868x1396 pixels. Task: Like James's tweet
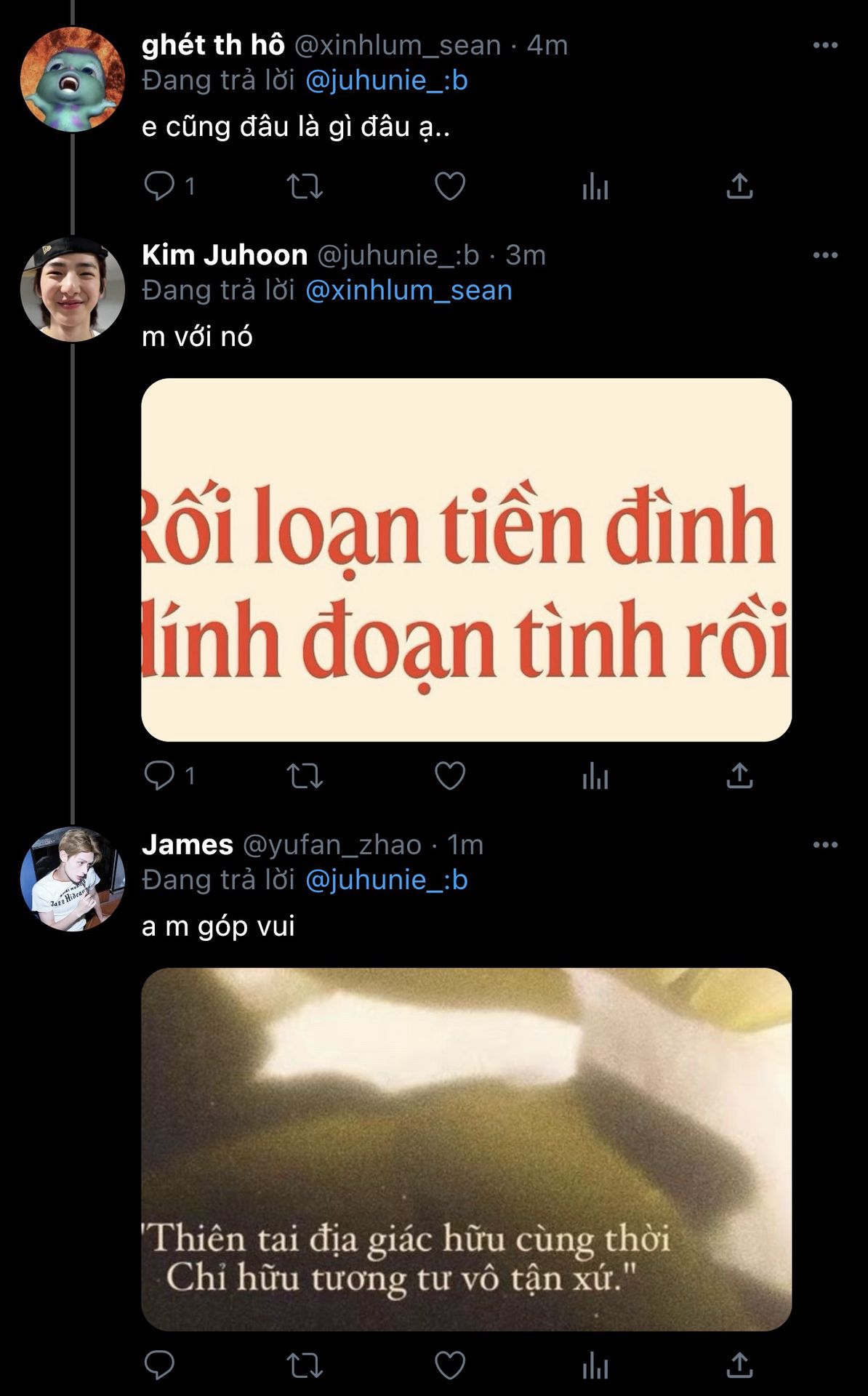(450, 1365)
